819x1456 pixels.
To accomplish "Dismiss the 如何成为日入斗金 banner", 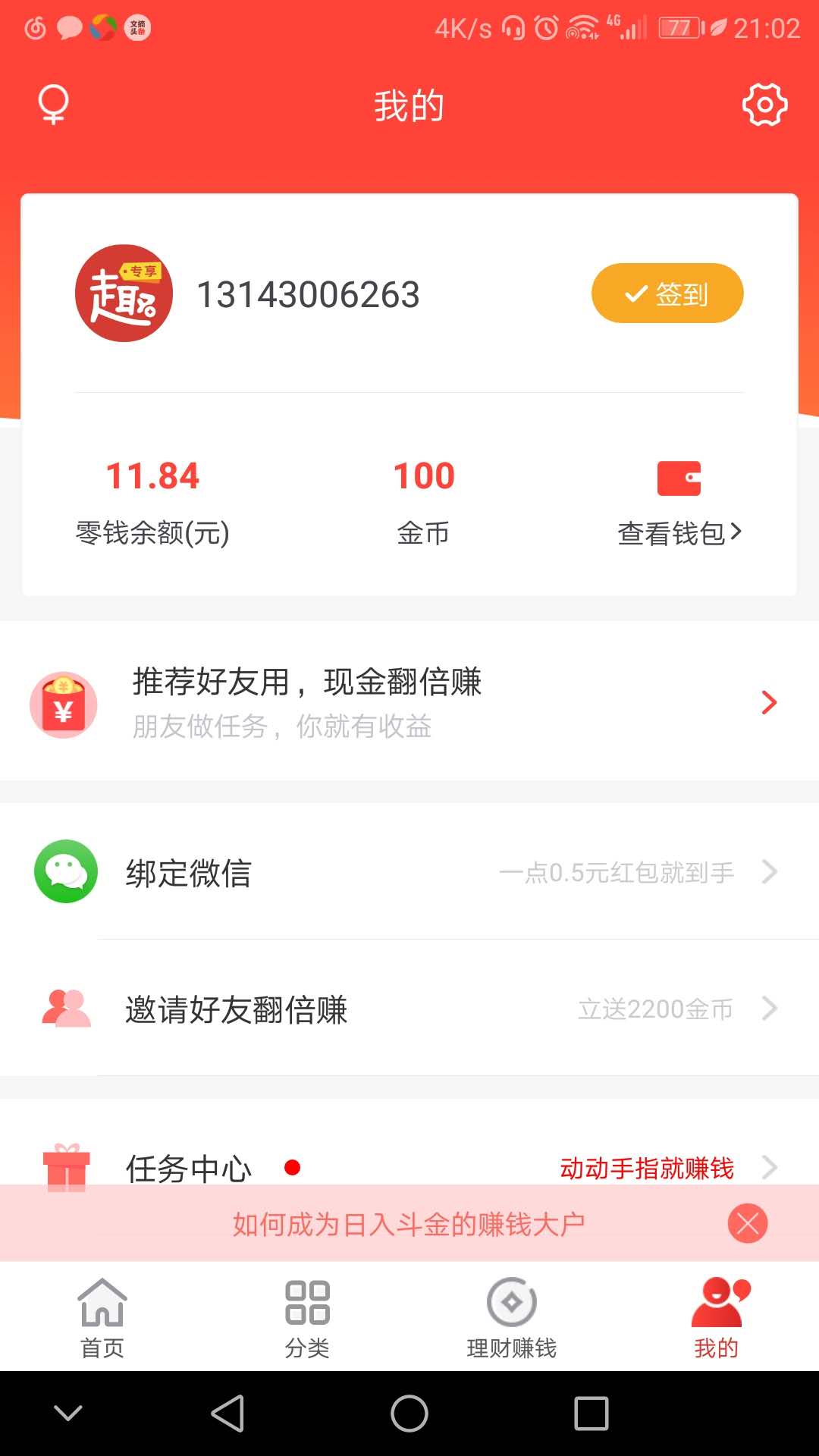I will pyautogui.click(x=748, y=1222).
